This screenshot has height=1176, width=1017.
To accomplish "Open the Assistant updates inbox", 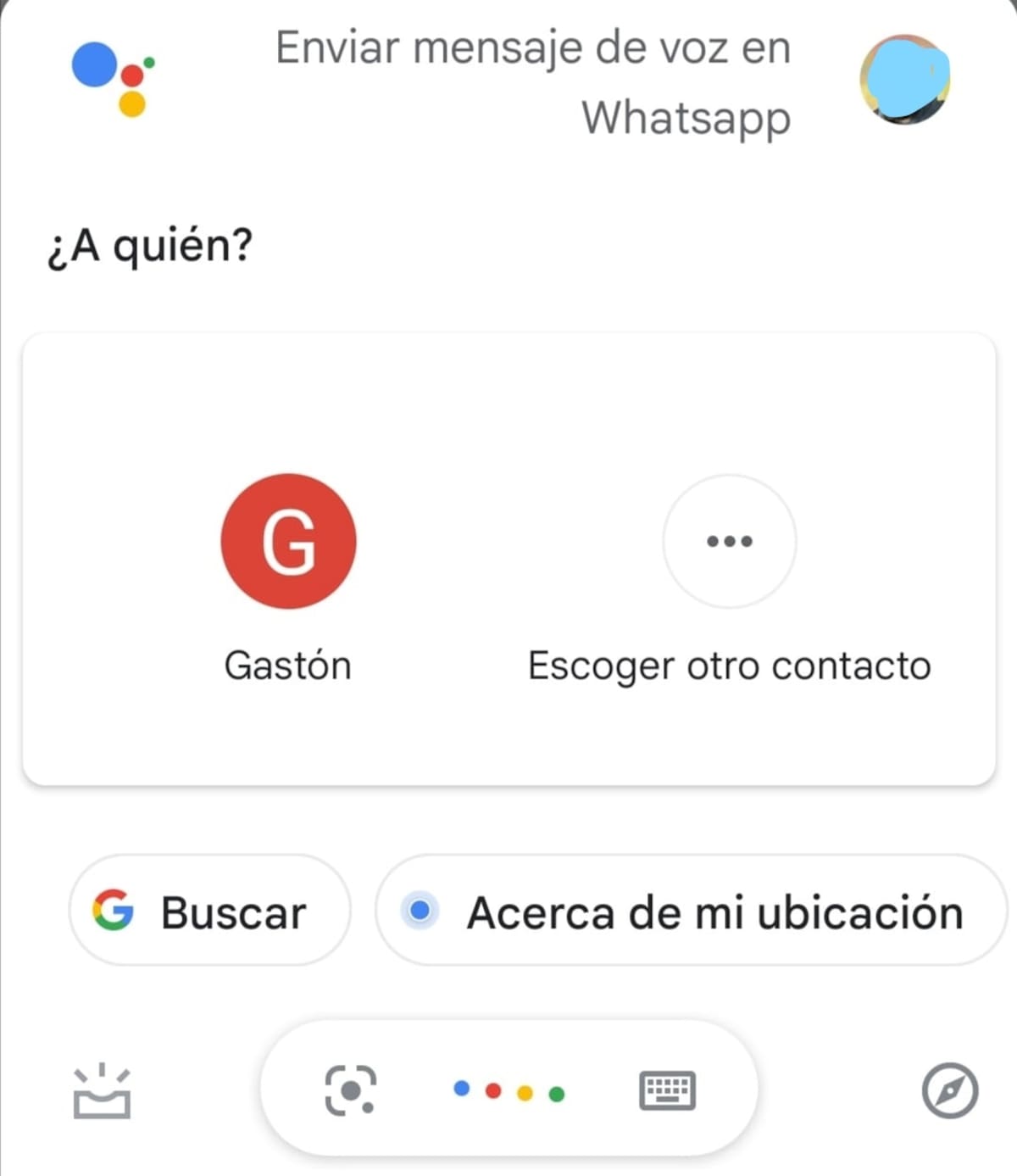I will (x=102, y=1091).
